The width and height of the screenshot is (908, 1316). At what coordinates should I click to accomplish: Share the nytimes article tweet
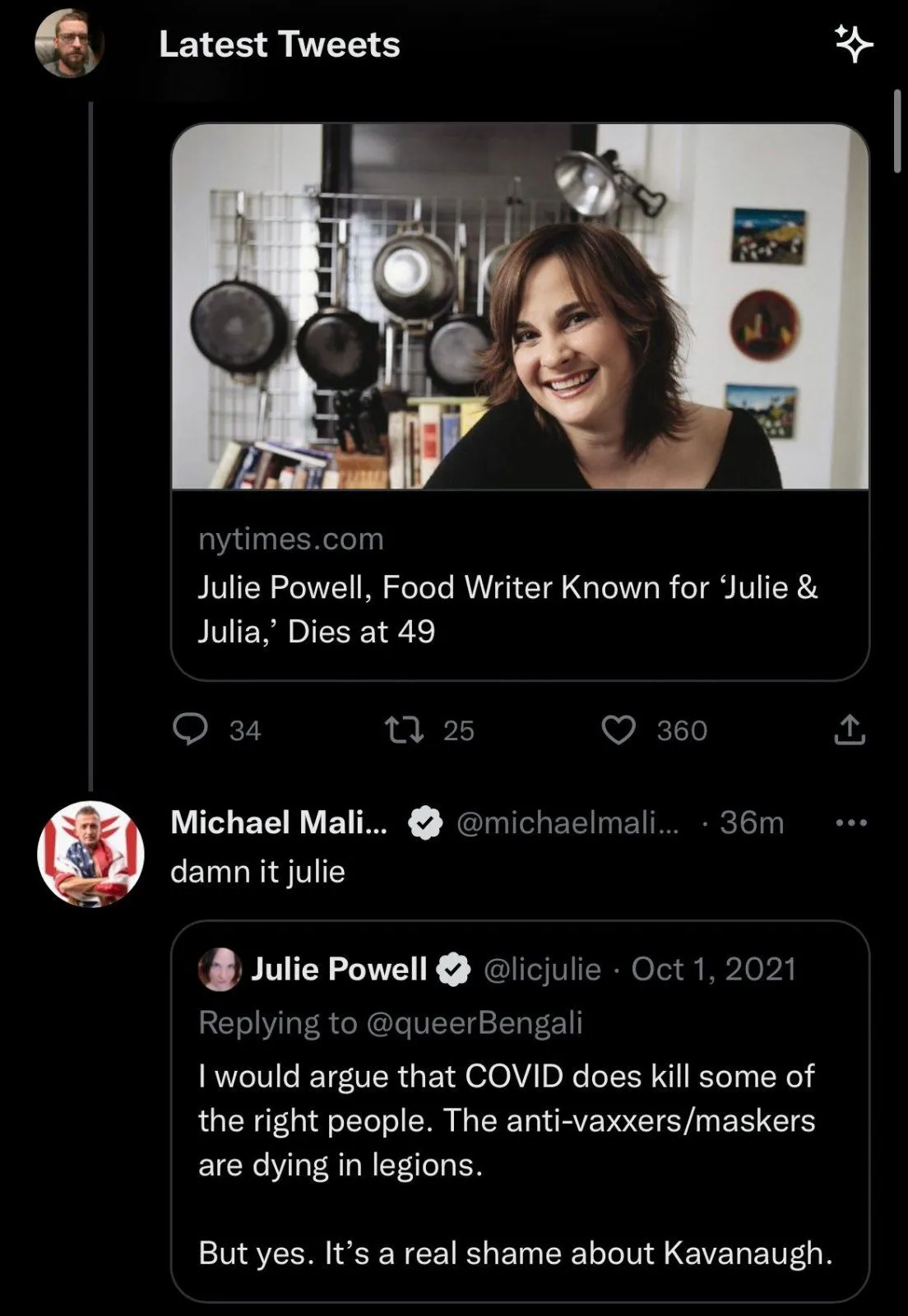click(850, 730)
